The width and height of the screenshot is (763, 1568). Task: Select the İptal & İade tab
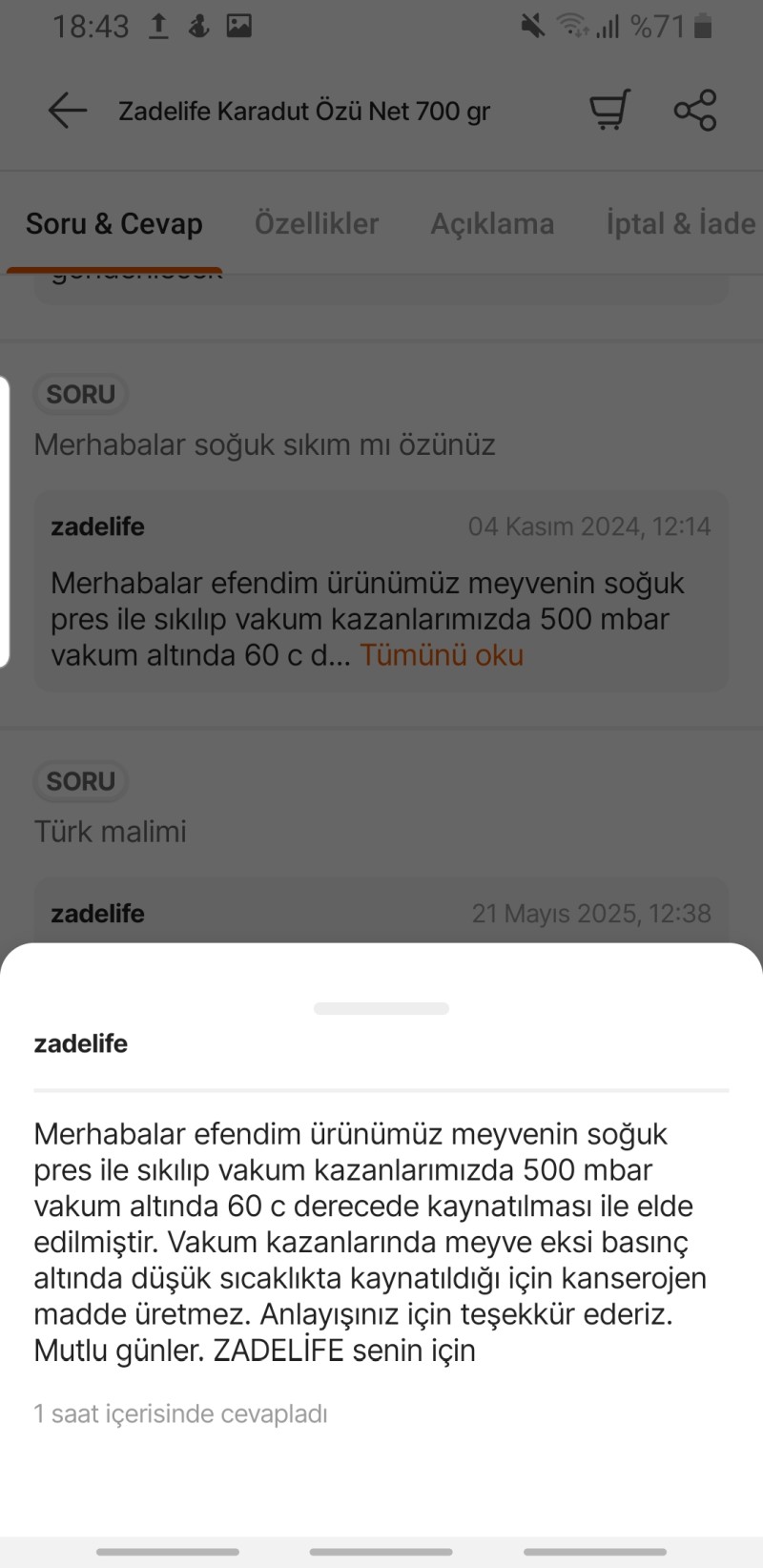[x=679, y=223]
